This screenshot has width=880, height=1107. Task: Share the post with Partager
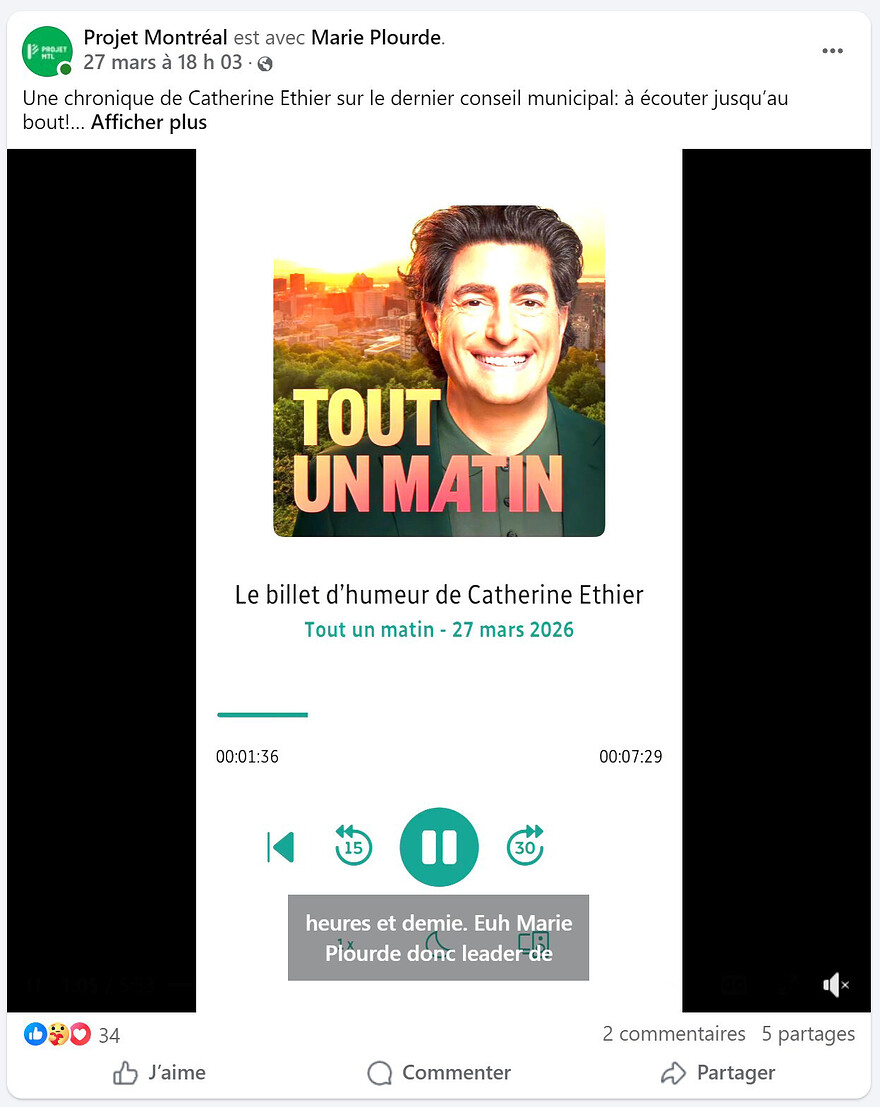[718, 1073]
